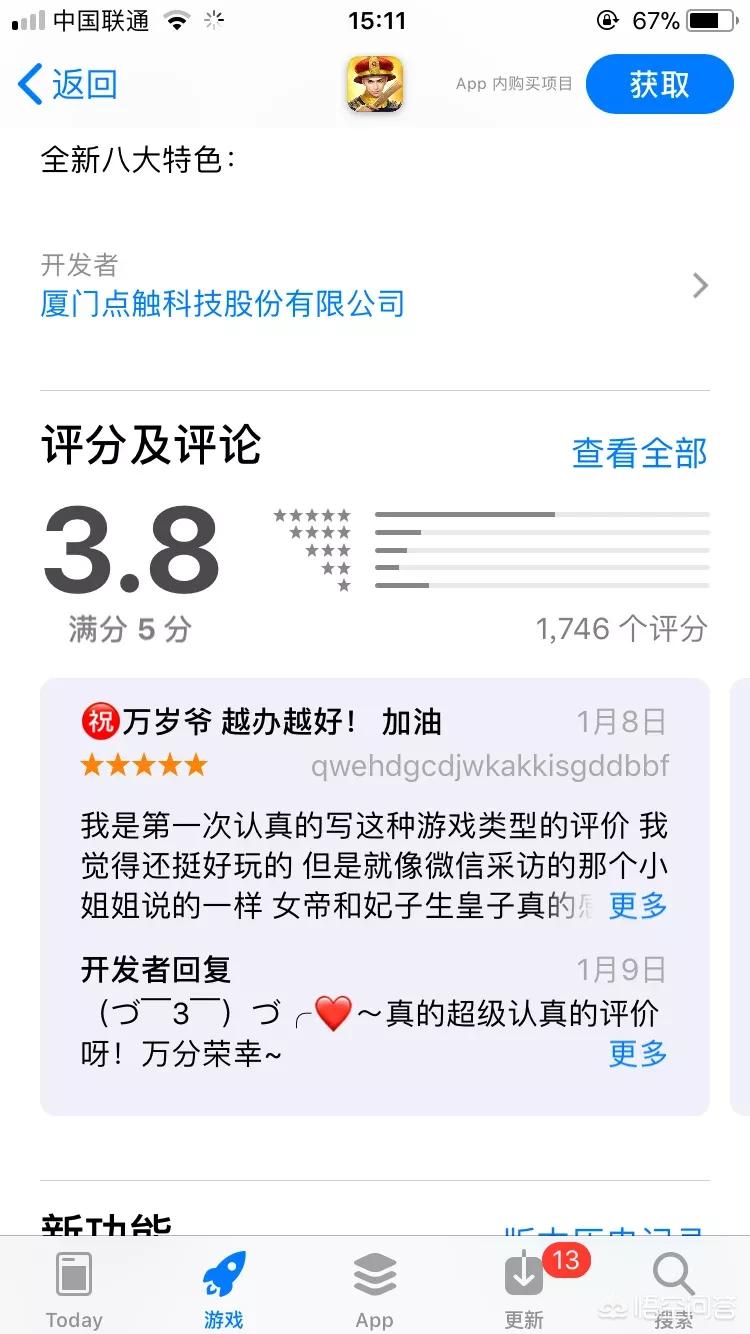
Task: Expand the review with 更多 link
Action: (x=637, y=906)
